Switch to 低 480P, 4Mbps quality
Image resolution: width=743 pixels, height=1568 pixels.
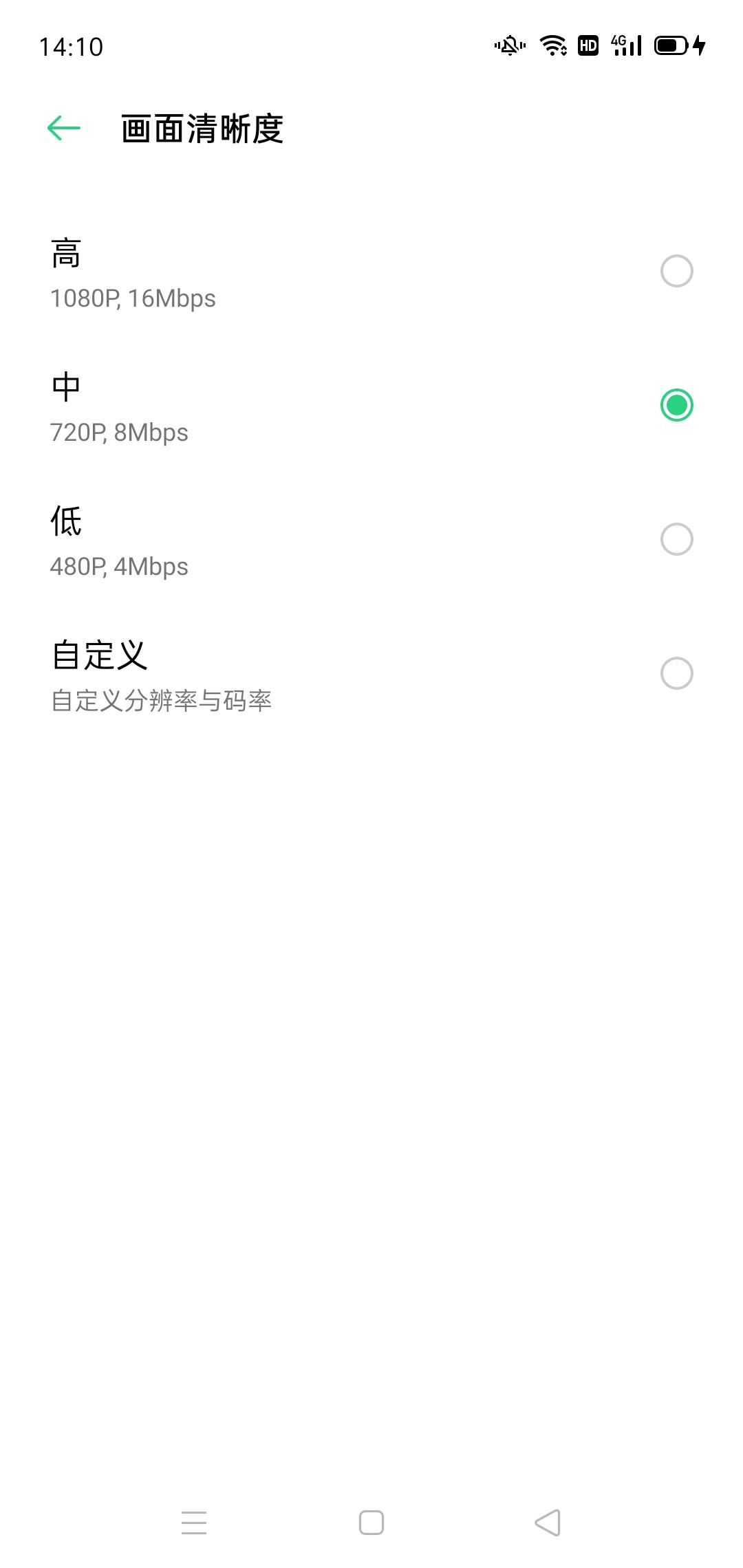(676, 539)
